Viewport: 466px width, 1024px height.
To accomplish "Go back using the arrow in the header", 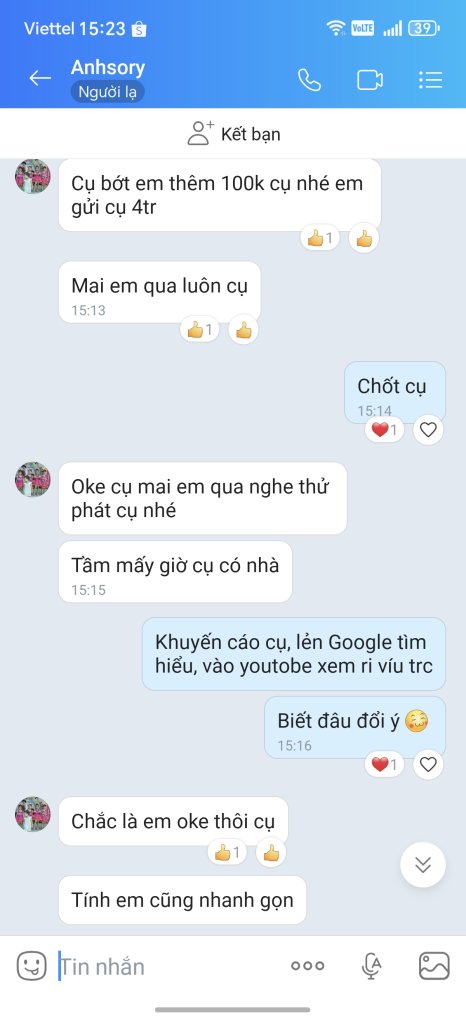I will [40, 79].
